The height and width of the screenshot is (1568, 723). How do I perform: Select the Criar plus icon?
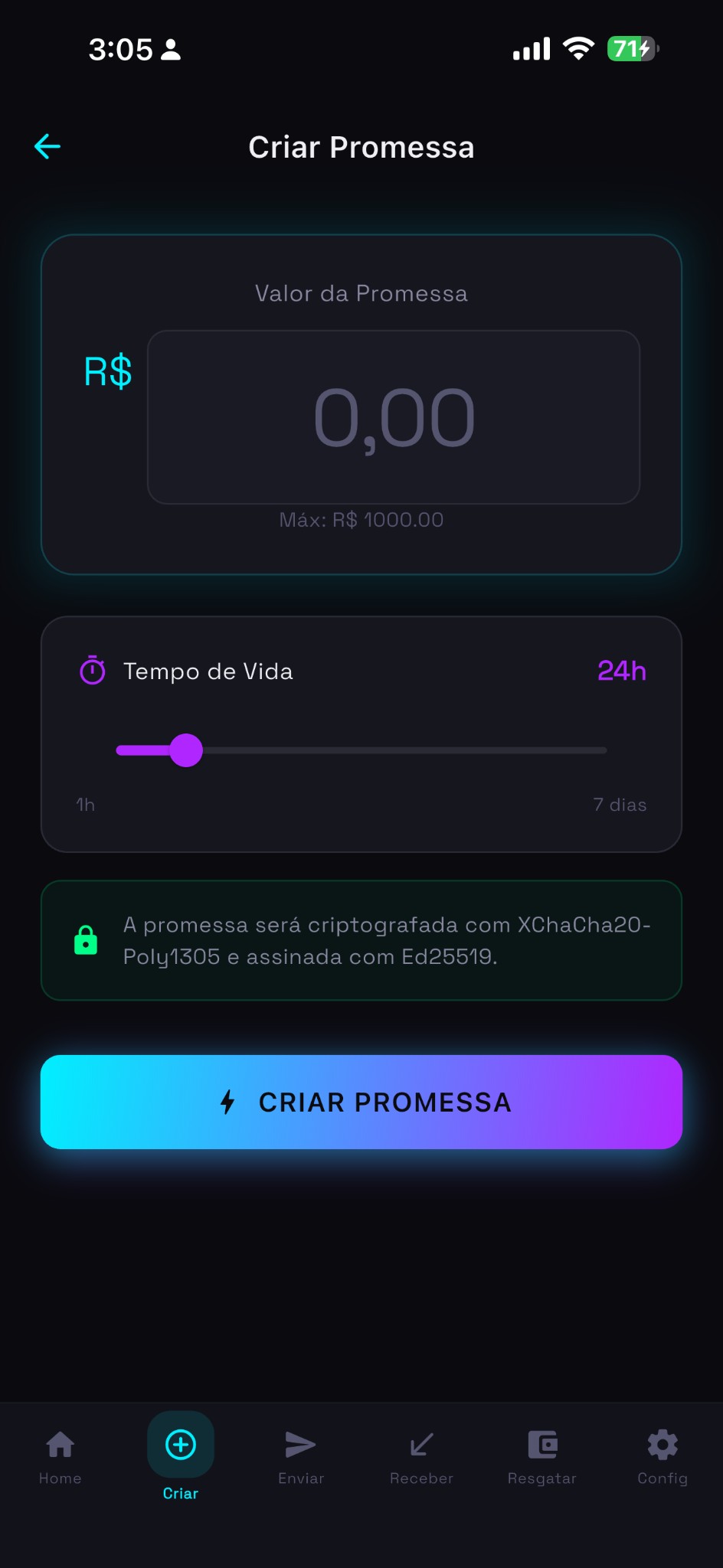tap(179, 1442)
